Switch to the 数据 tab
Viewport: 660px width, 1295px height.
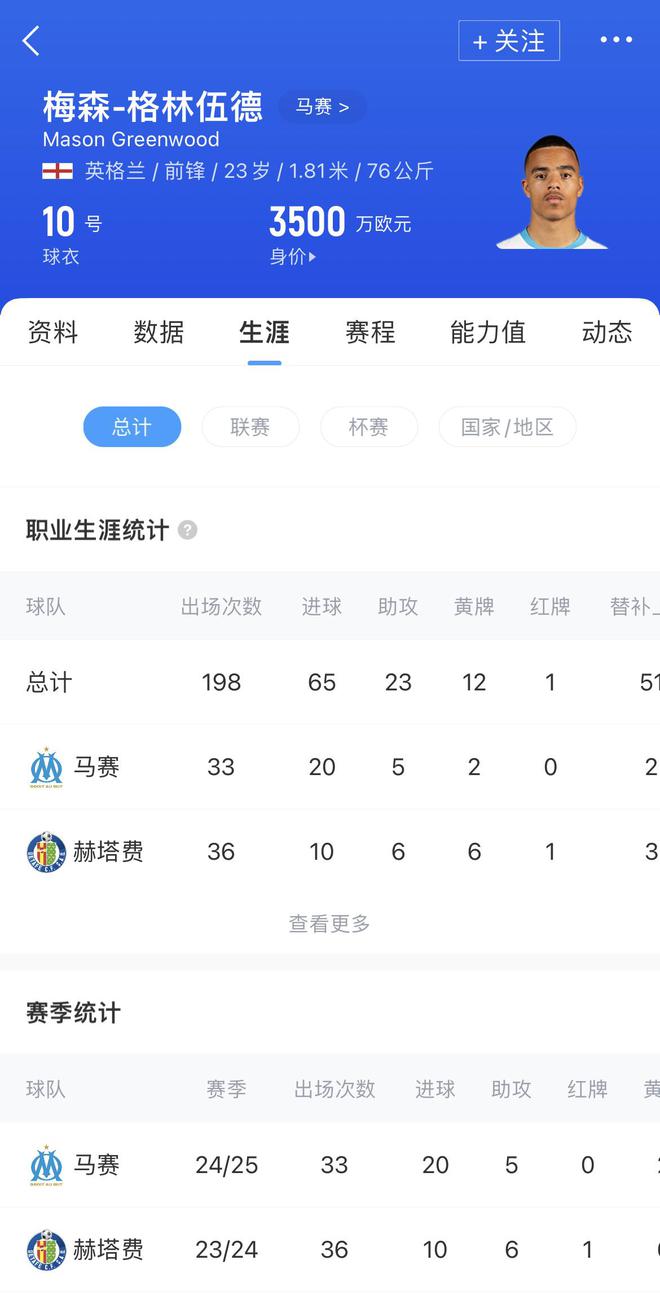pos(158,332)
